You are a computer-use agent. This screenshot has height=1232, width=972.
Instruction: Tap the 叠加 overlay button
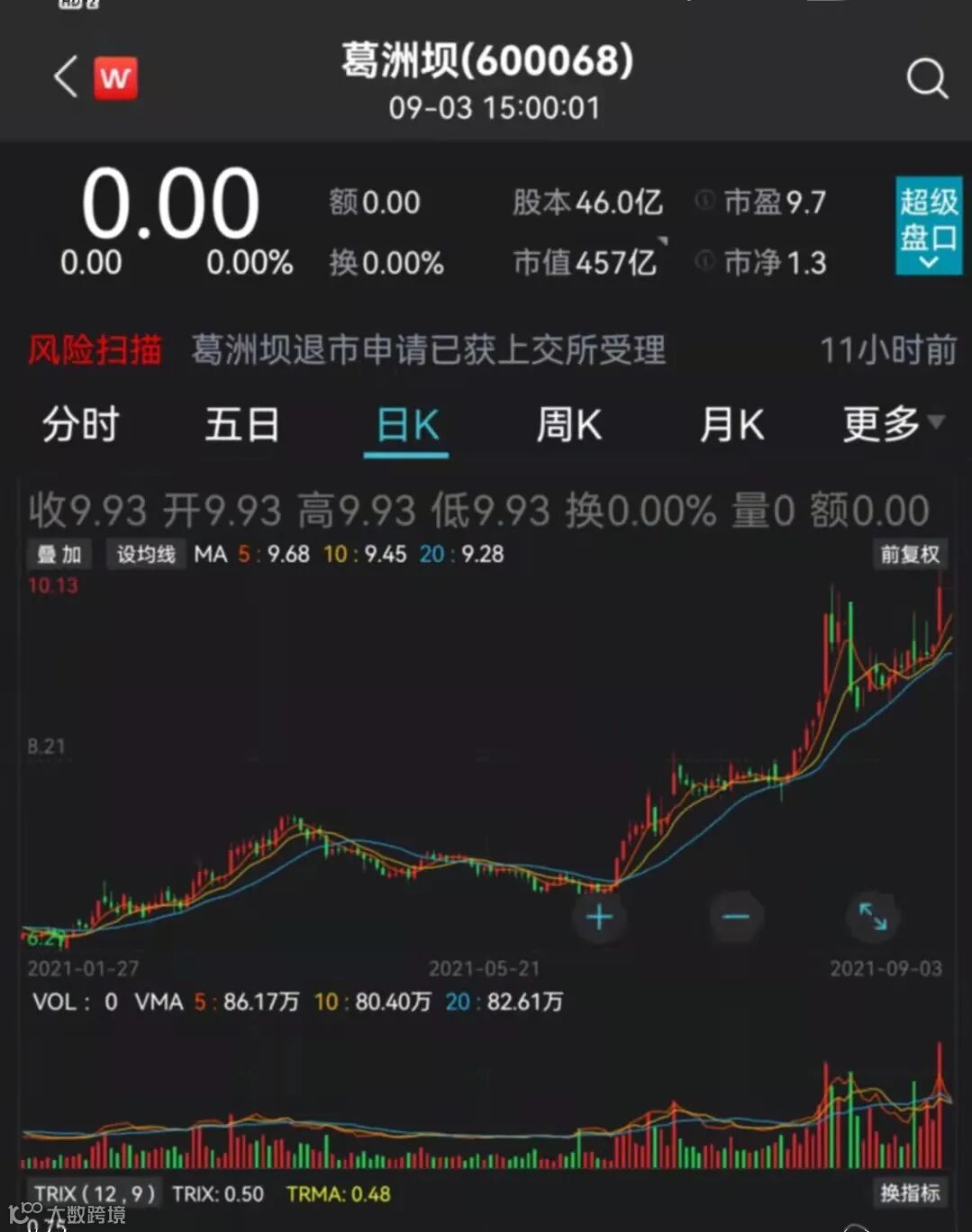click(59, 554)
